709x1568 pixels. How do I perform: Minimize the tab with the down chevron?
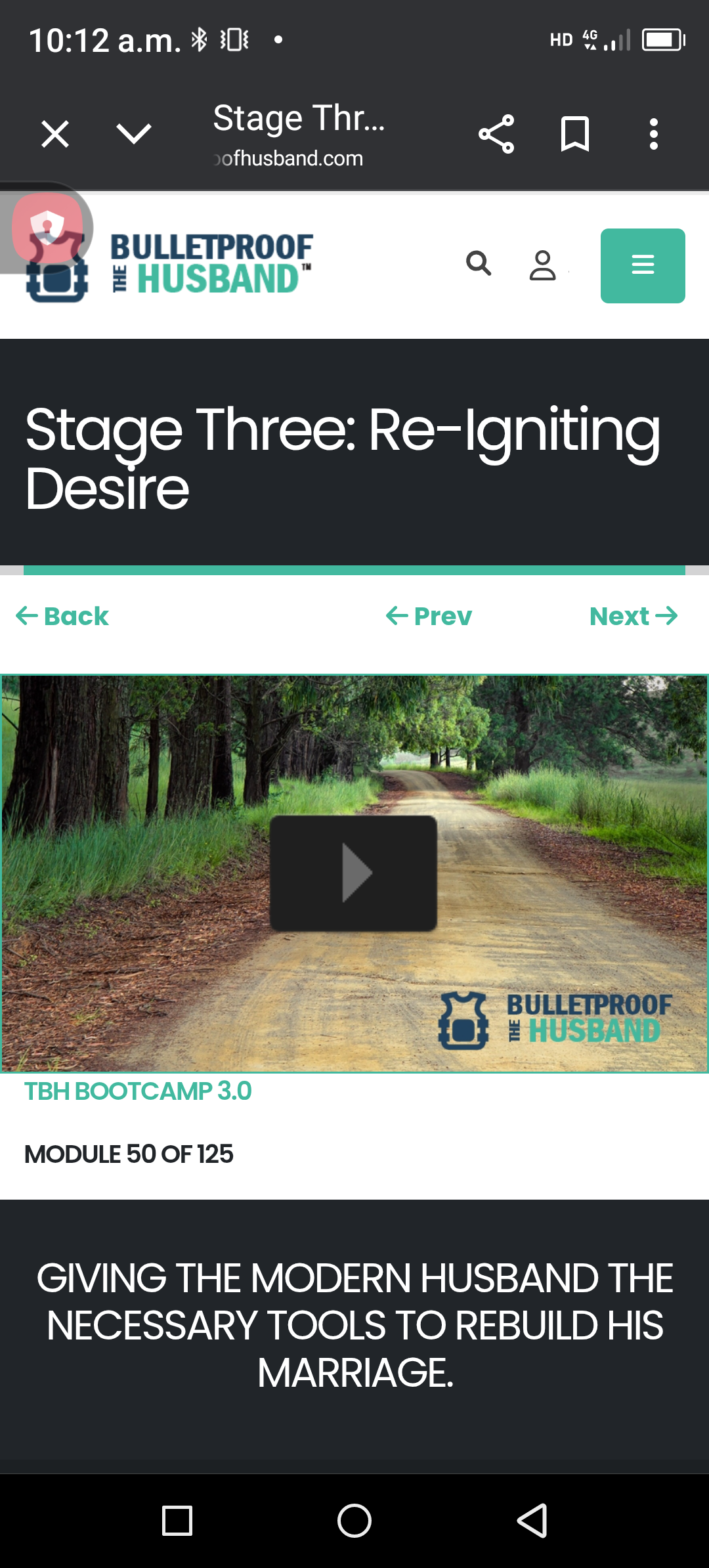(x=134, y=134)
